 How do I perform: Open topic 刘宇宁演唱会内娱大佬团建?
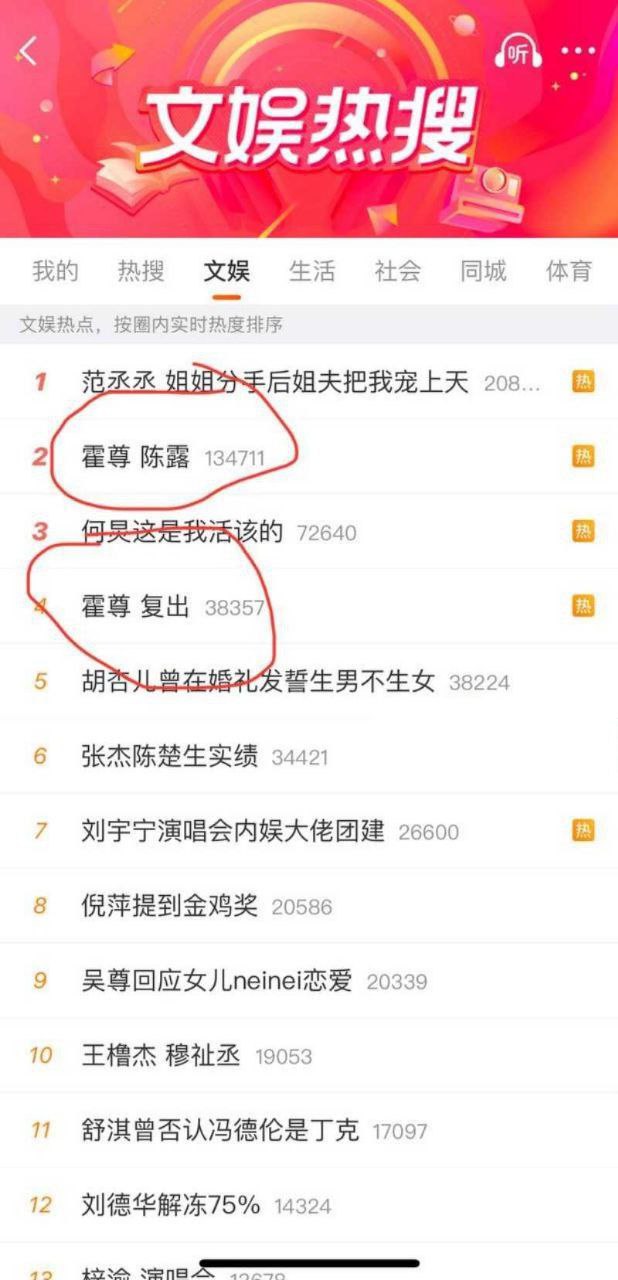[x=233, y=831]
